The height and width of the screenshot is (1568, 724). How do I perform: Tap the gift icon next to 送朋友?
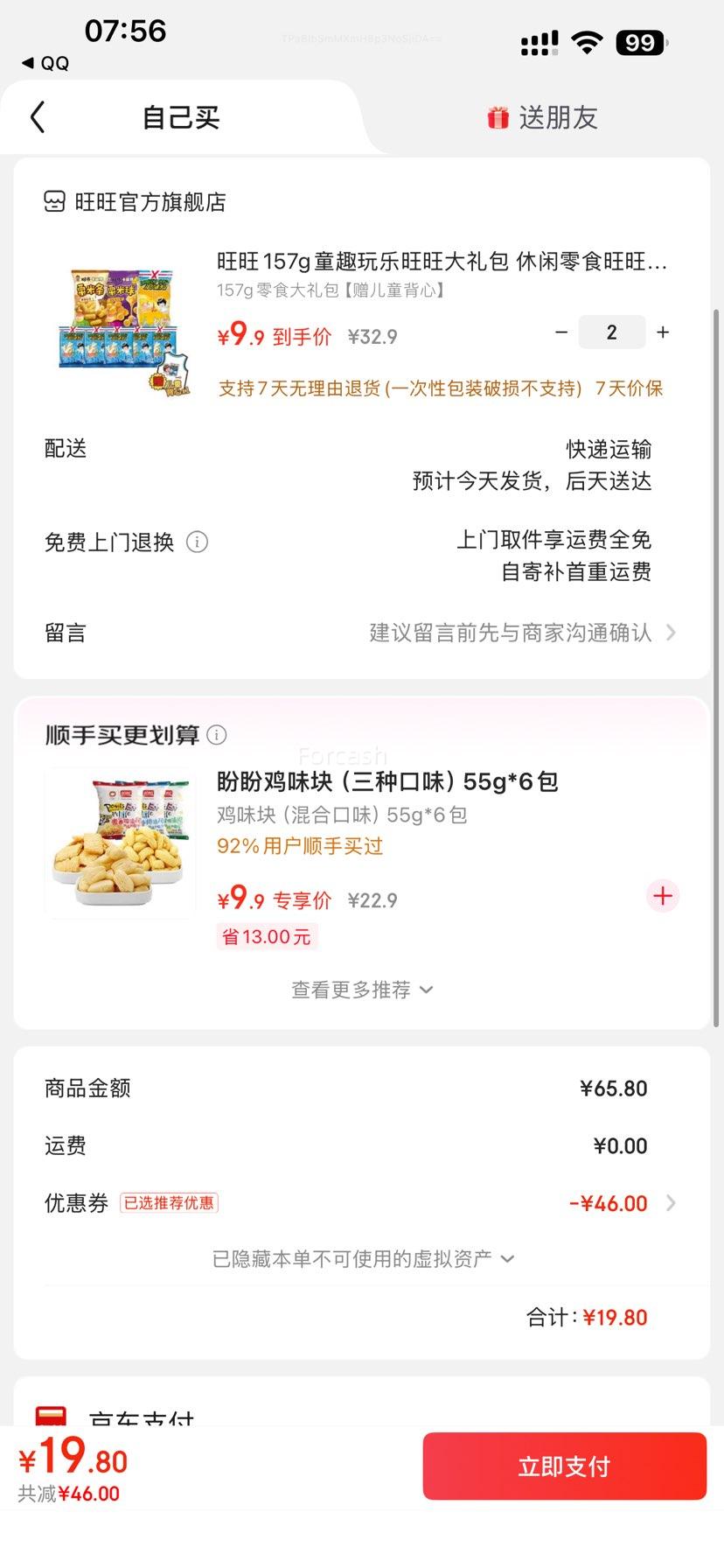(x=497, y=116)
